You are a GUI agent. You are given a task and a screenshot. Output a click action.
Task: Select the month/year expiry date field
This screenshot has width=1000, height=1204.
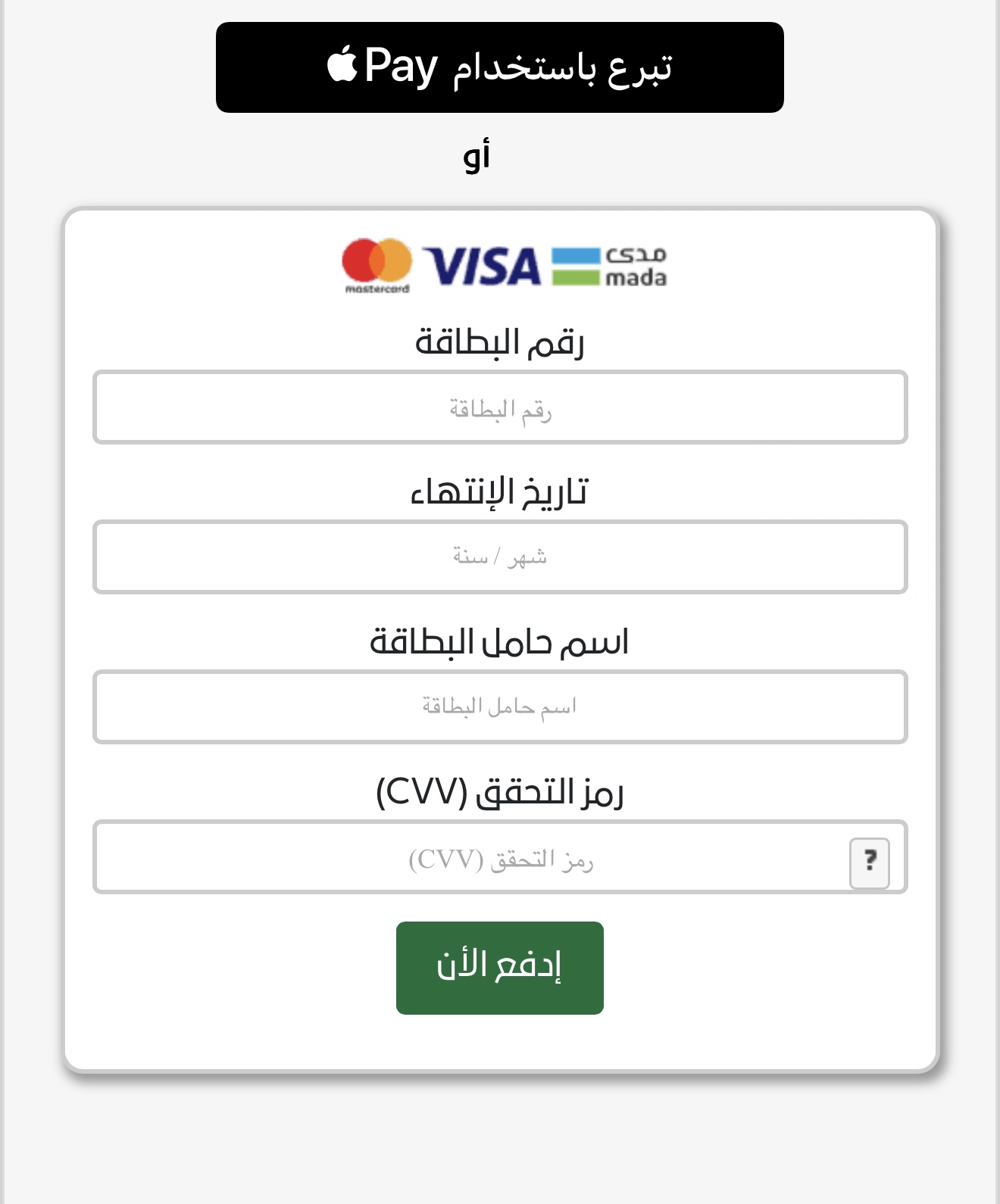click(499, 557)
